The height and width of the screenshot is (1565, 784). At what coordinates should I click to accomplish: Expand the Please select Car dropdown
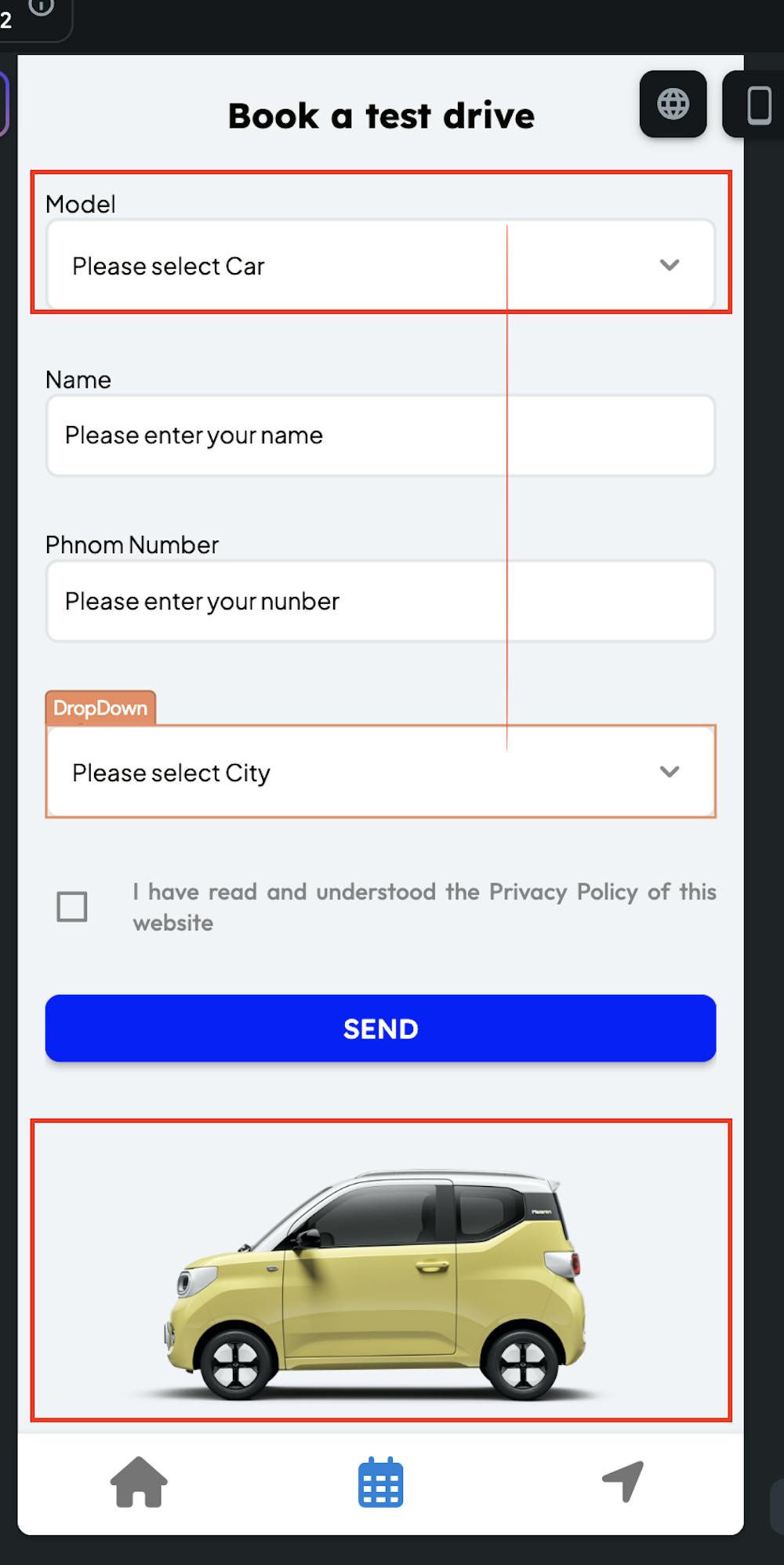(x=381, y=265)
